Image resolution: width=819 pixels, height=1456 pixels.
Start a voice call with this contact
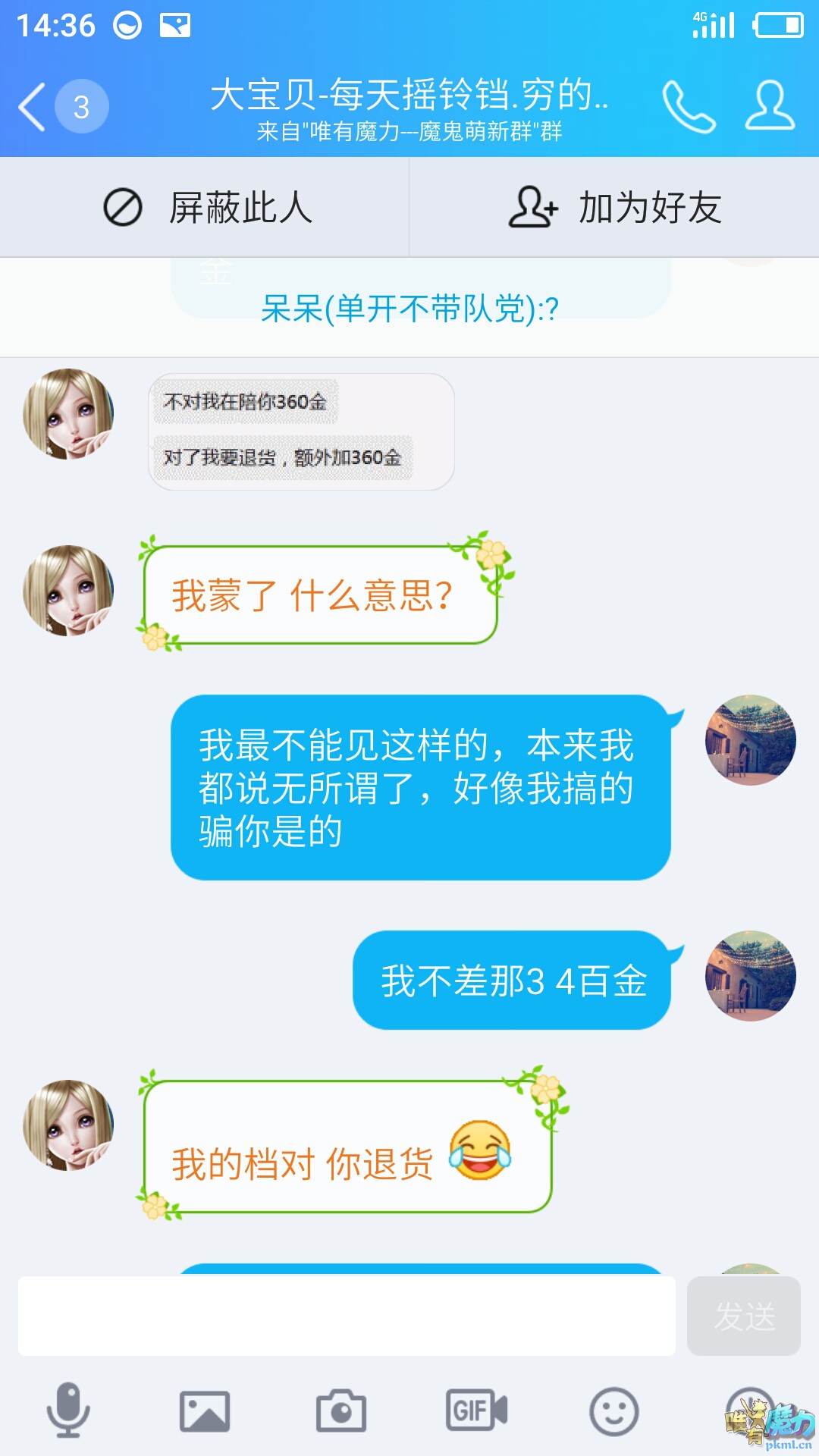tap(689, 107)
